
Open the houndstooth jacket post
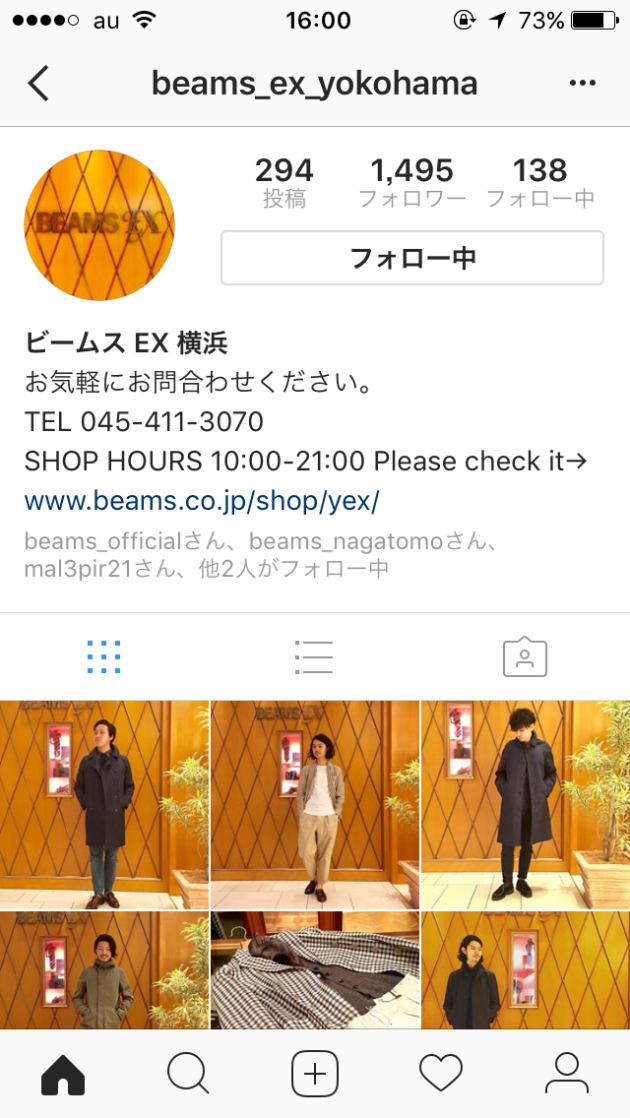[315, 970]
